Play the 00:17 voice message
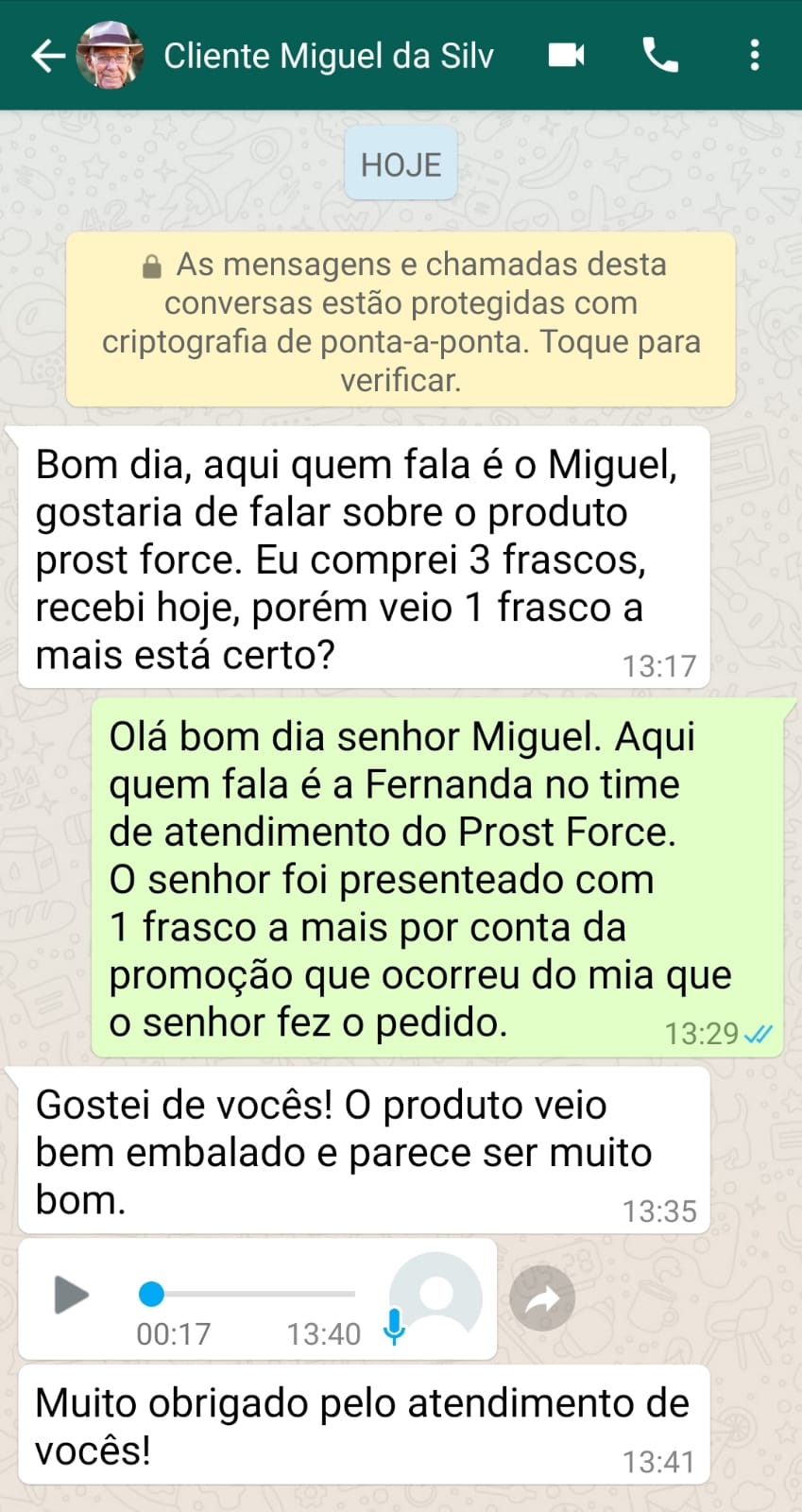Screen dimensions: 802x1512 (x=72, y=1295)
